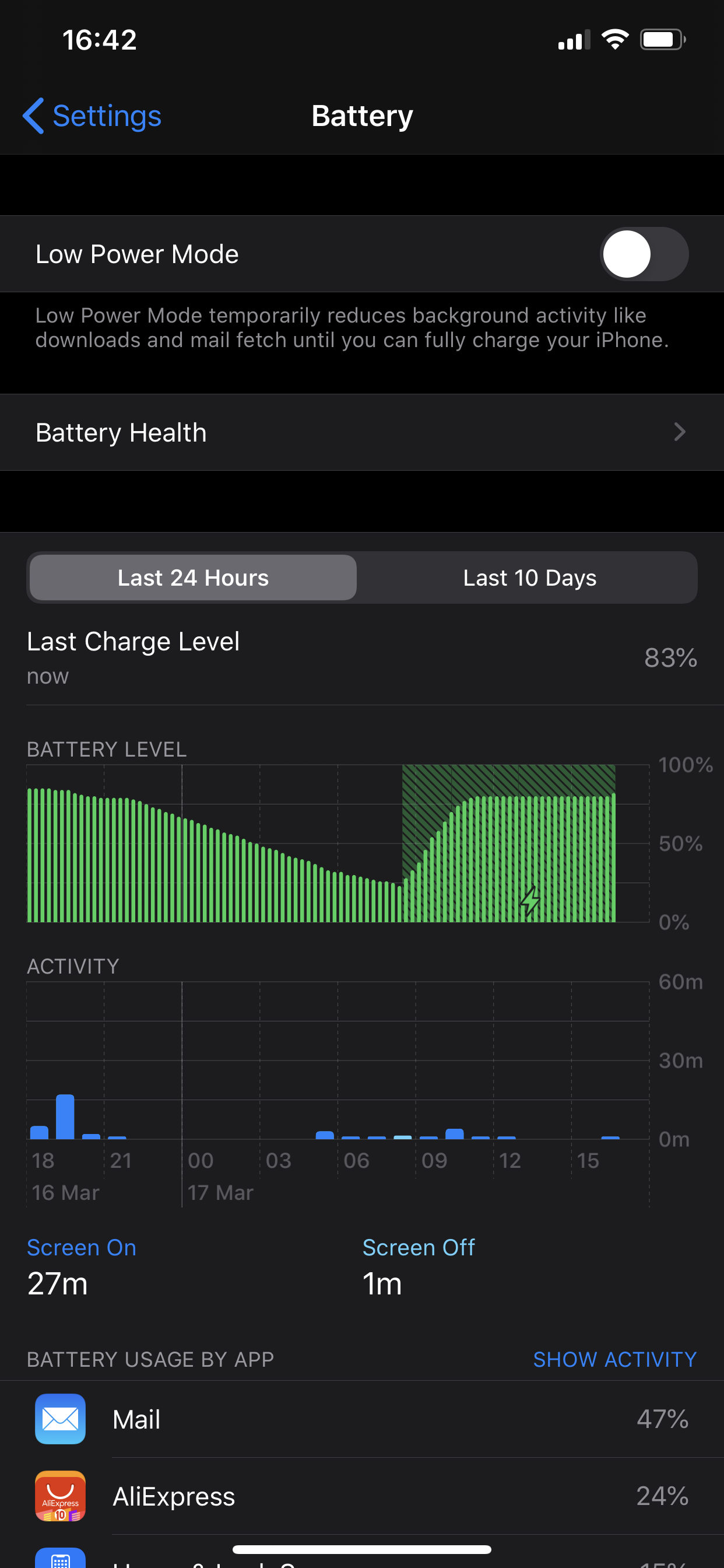Select the Last 24 Hours segment
Image resolution: width=724 pixels, height=1568 pixels.
point(193,577)
